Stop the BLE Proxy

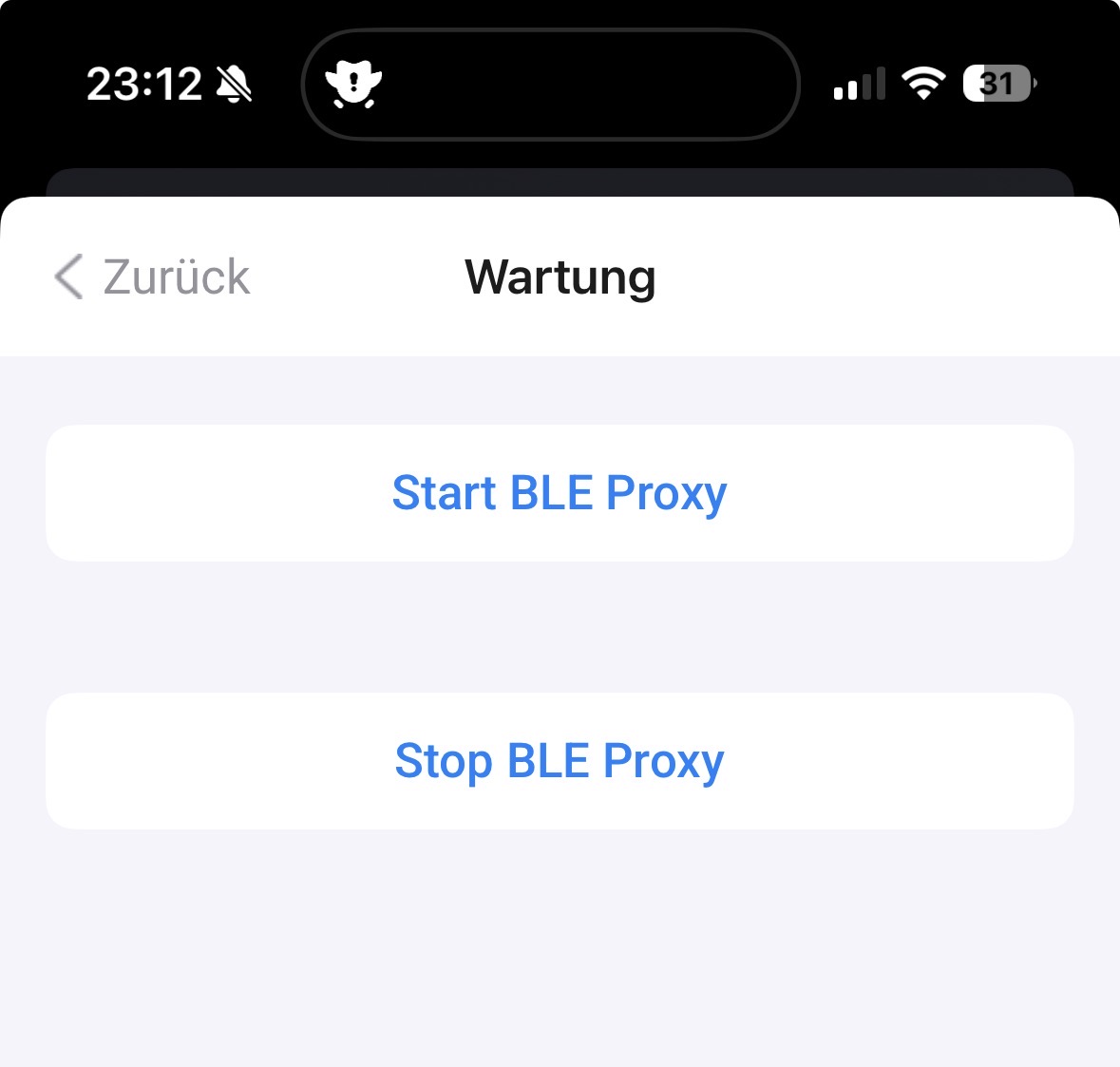(x=560, y=761)
